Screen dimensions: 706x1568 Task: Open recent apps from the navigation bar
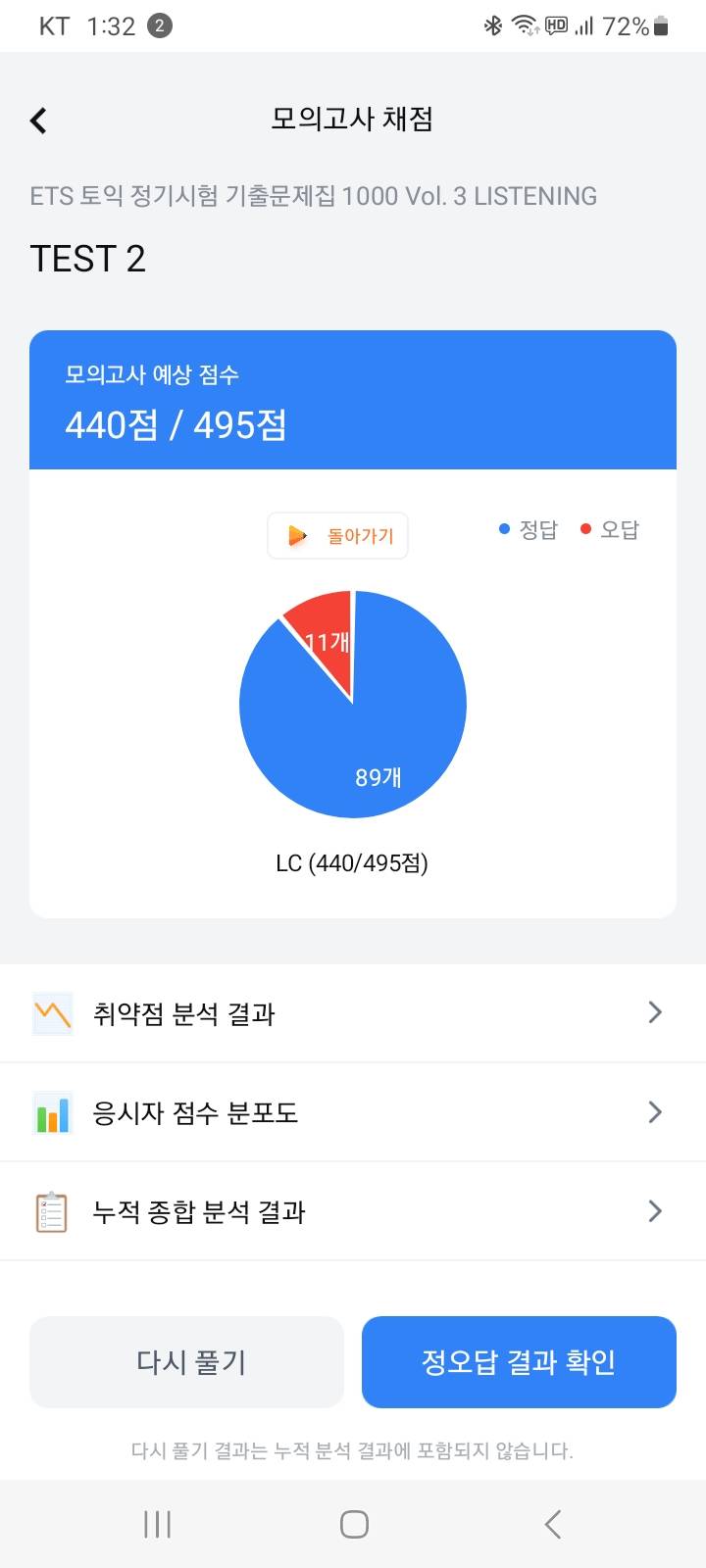tap(157, 1524)
